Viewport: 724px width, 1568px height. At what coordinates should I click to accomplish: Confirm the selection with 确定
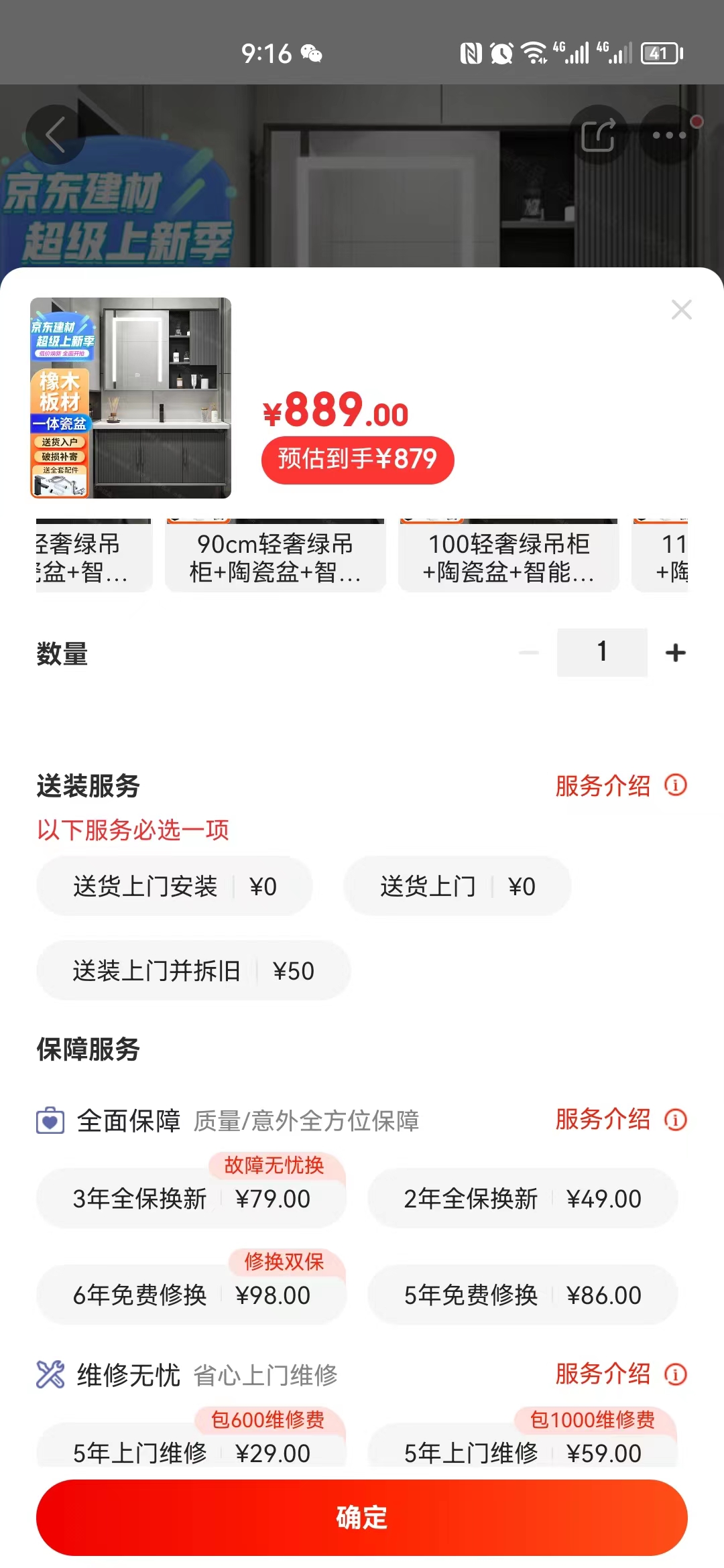tap(362, 1519)
